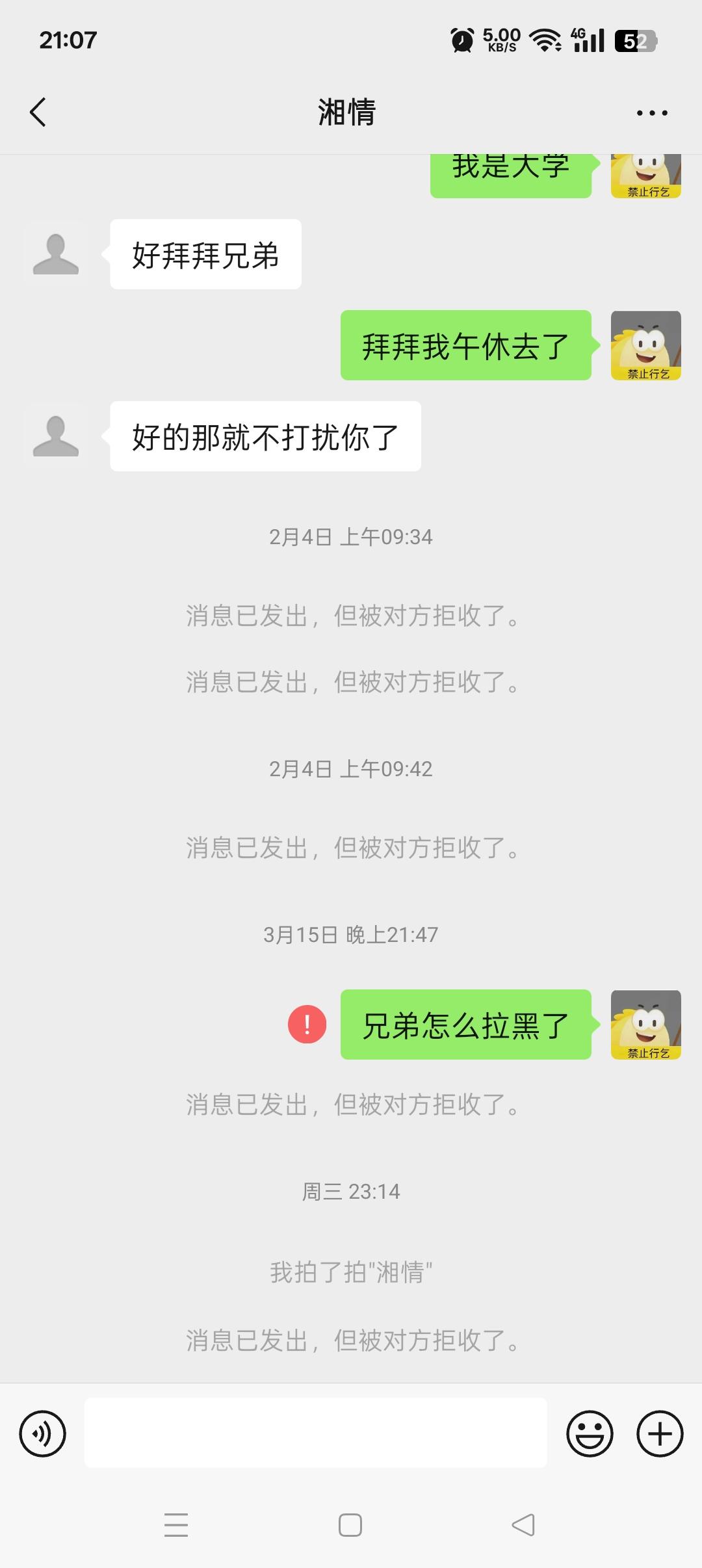
Task: Open the three-dot chat info menu
Action: click(652, 113)
